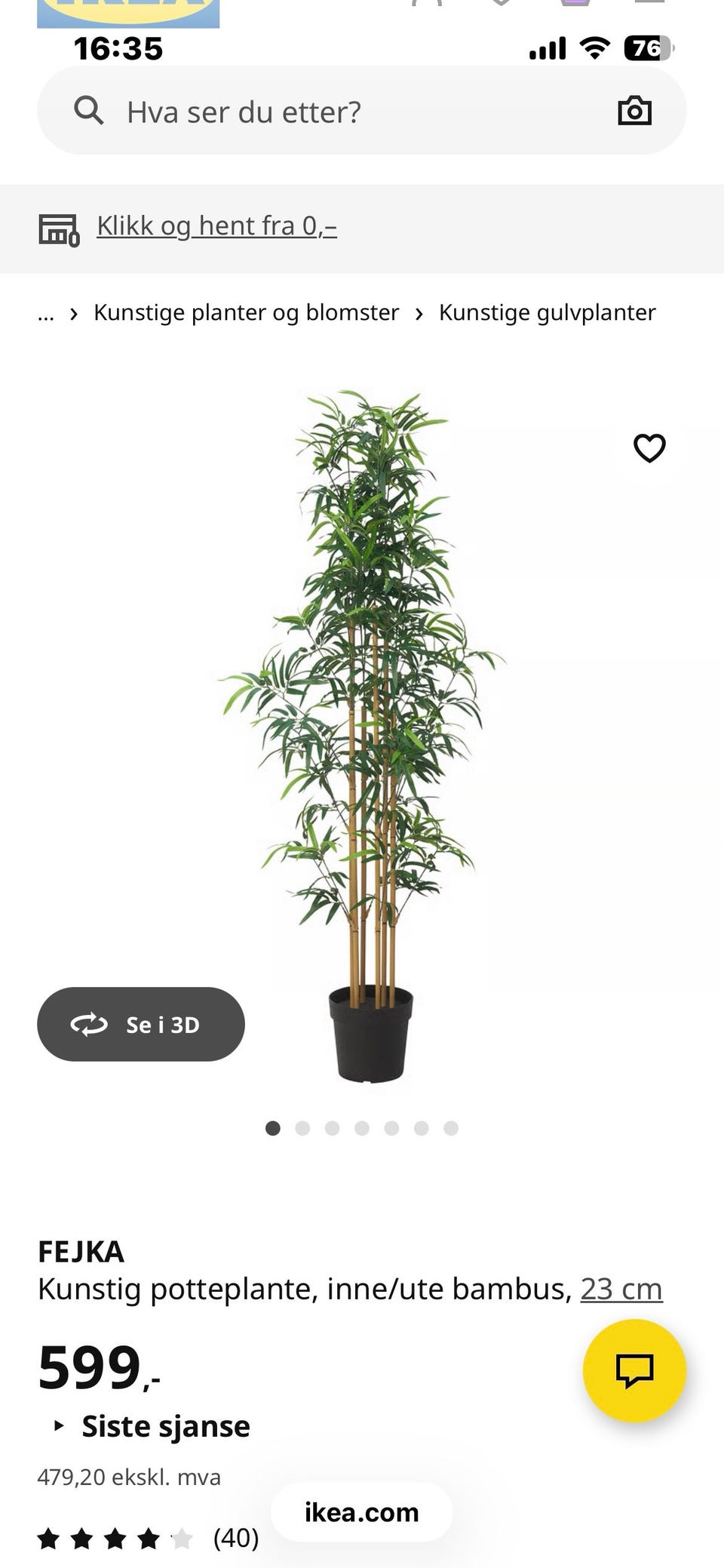724x1568 pixels.
Task: Add FEJKA bamboo to favourites
Action: coord(649,448)
